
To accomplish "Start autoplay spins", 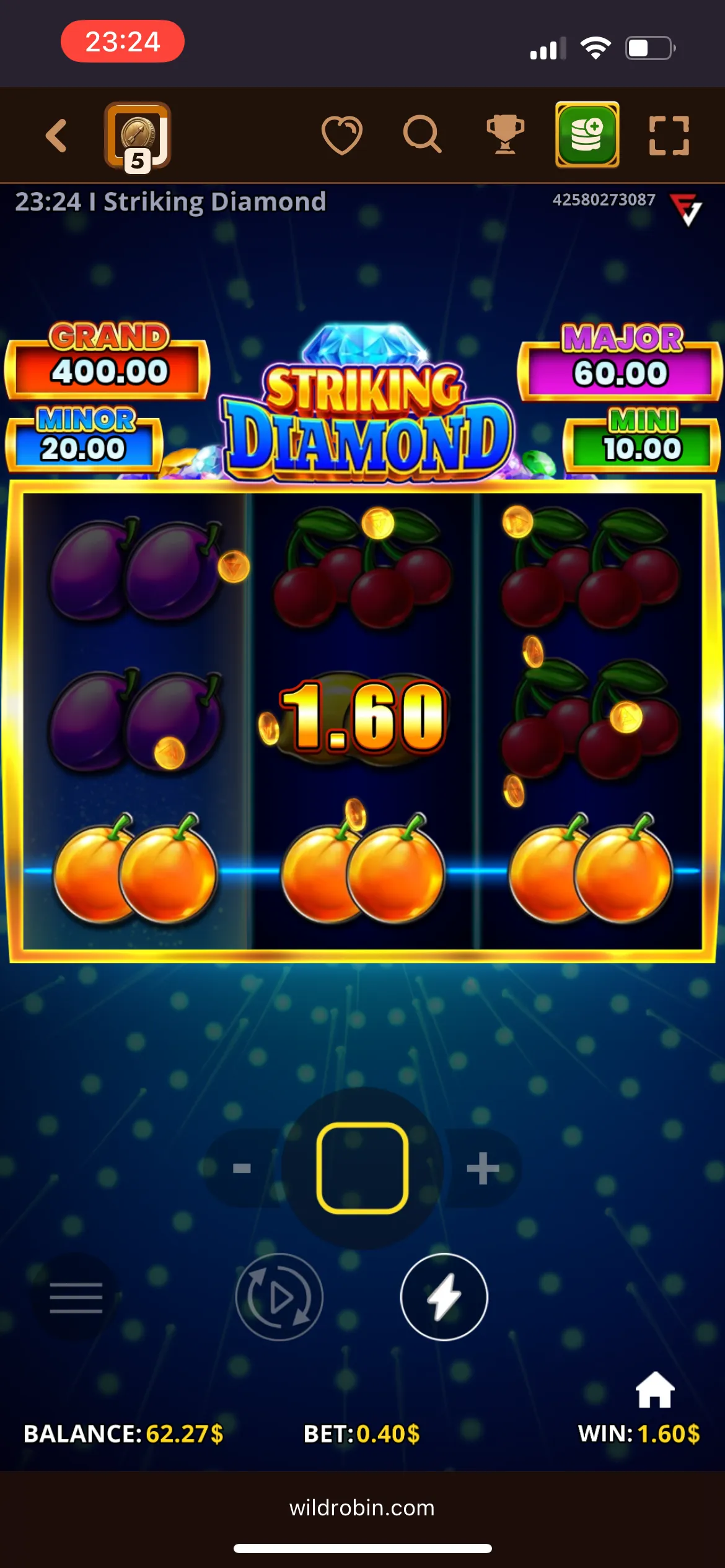I will [x=279, y=1297].
